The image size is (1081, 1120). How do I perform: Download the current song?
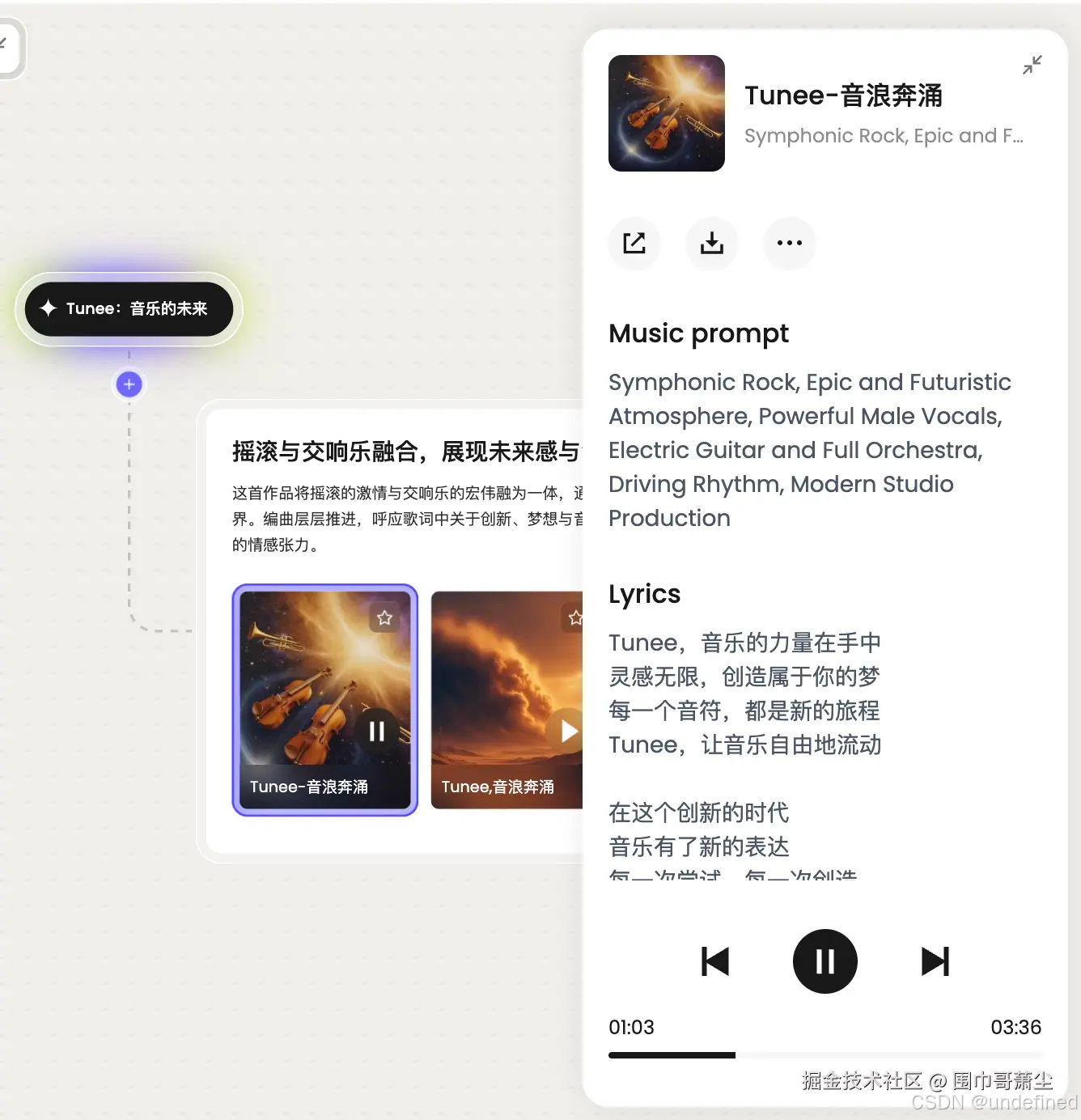point(712,243)
